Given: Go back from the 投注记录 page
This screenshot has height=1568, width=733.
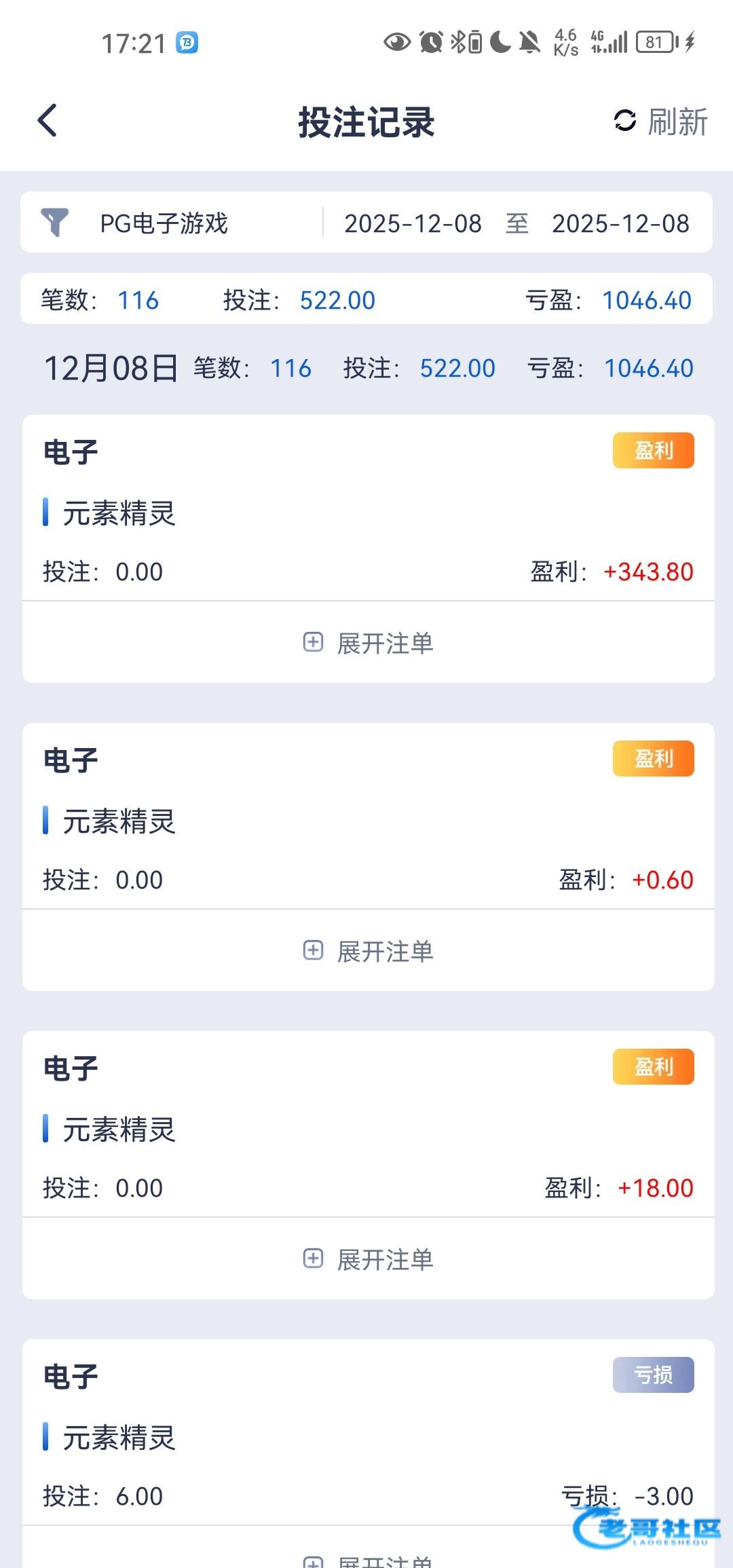Looking at the screenshot, I should 48,122.
